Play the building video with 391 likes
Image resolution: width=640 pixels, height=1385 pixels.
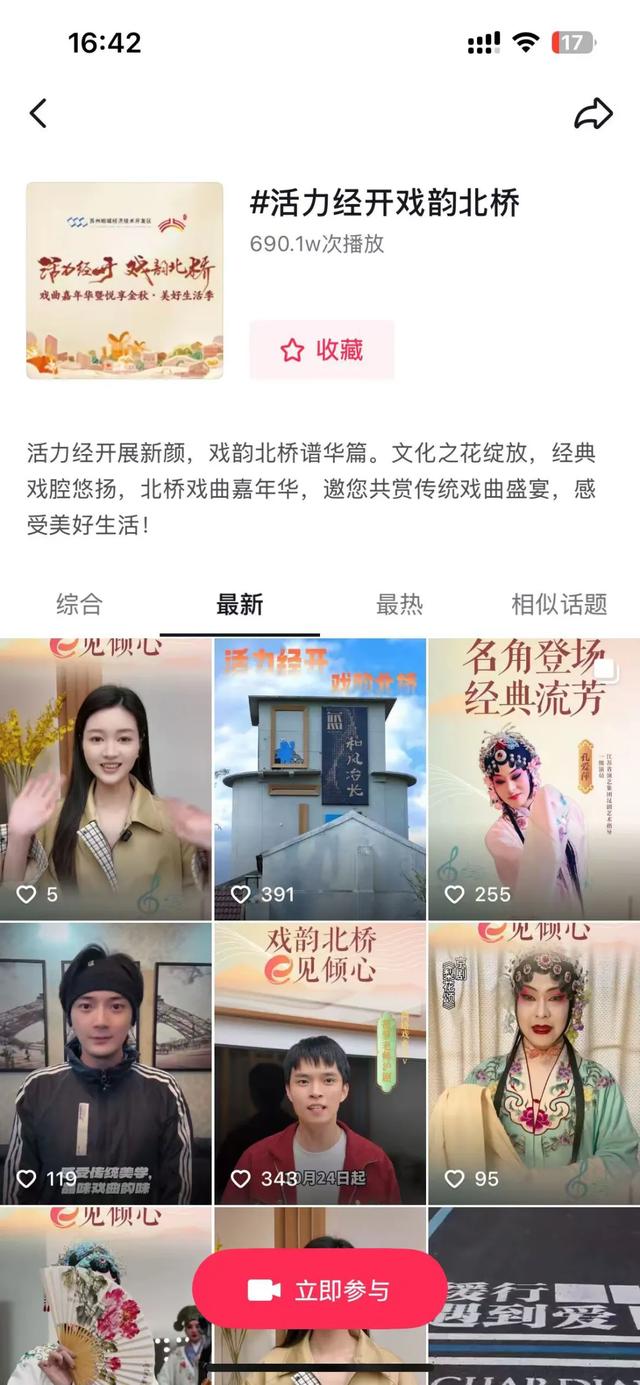tap(320, 779)
